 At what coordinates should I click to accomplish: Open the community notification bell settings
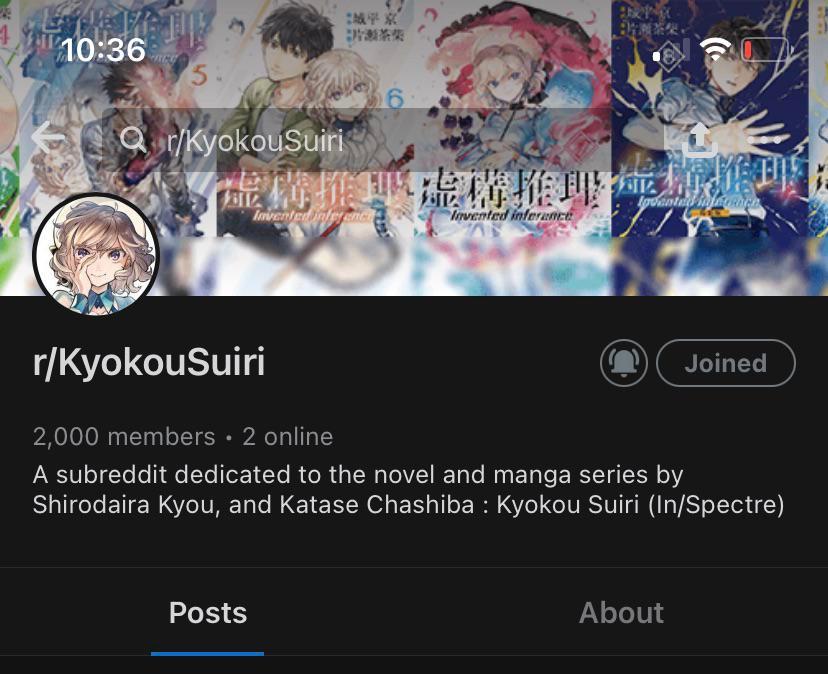pyautogui.click(x=624, y=363)
